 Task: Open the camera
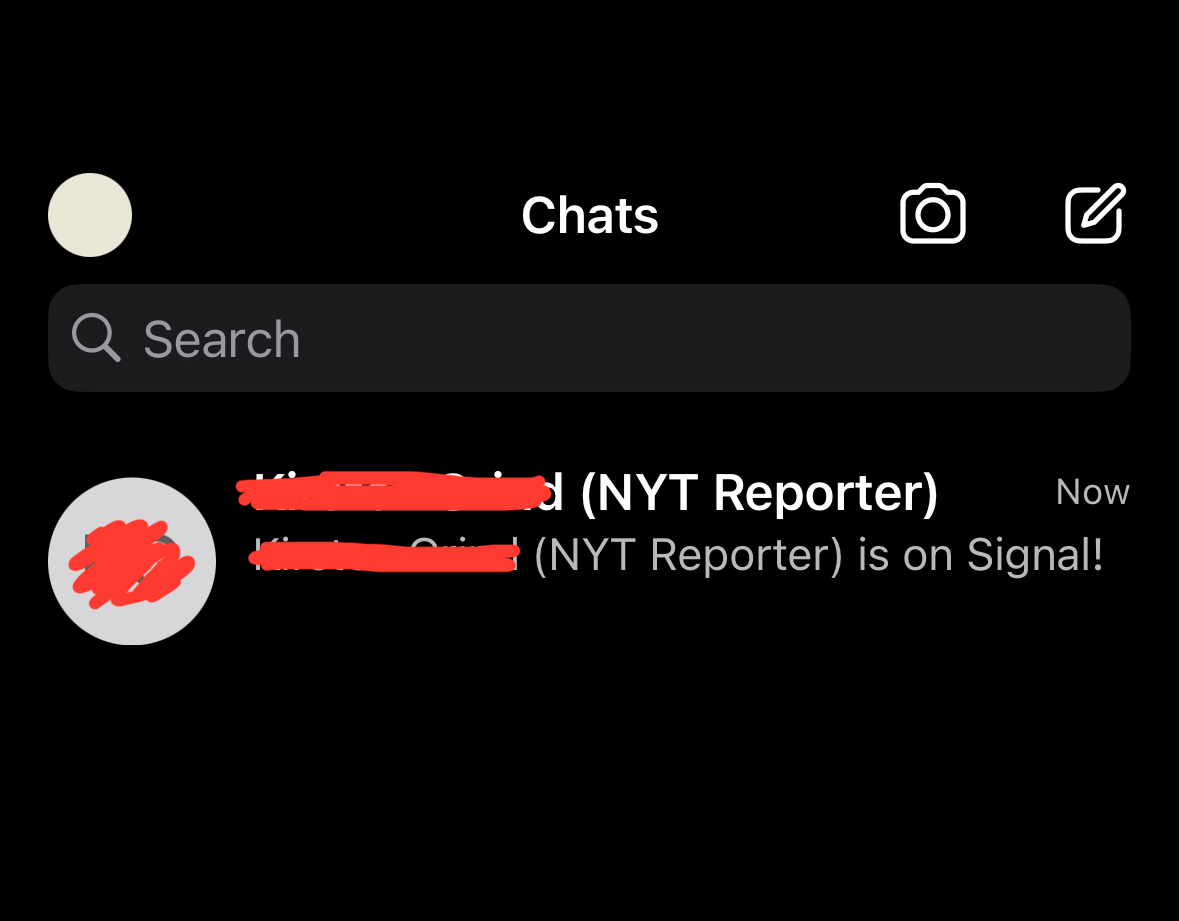coord(932,213)
